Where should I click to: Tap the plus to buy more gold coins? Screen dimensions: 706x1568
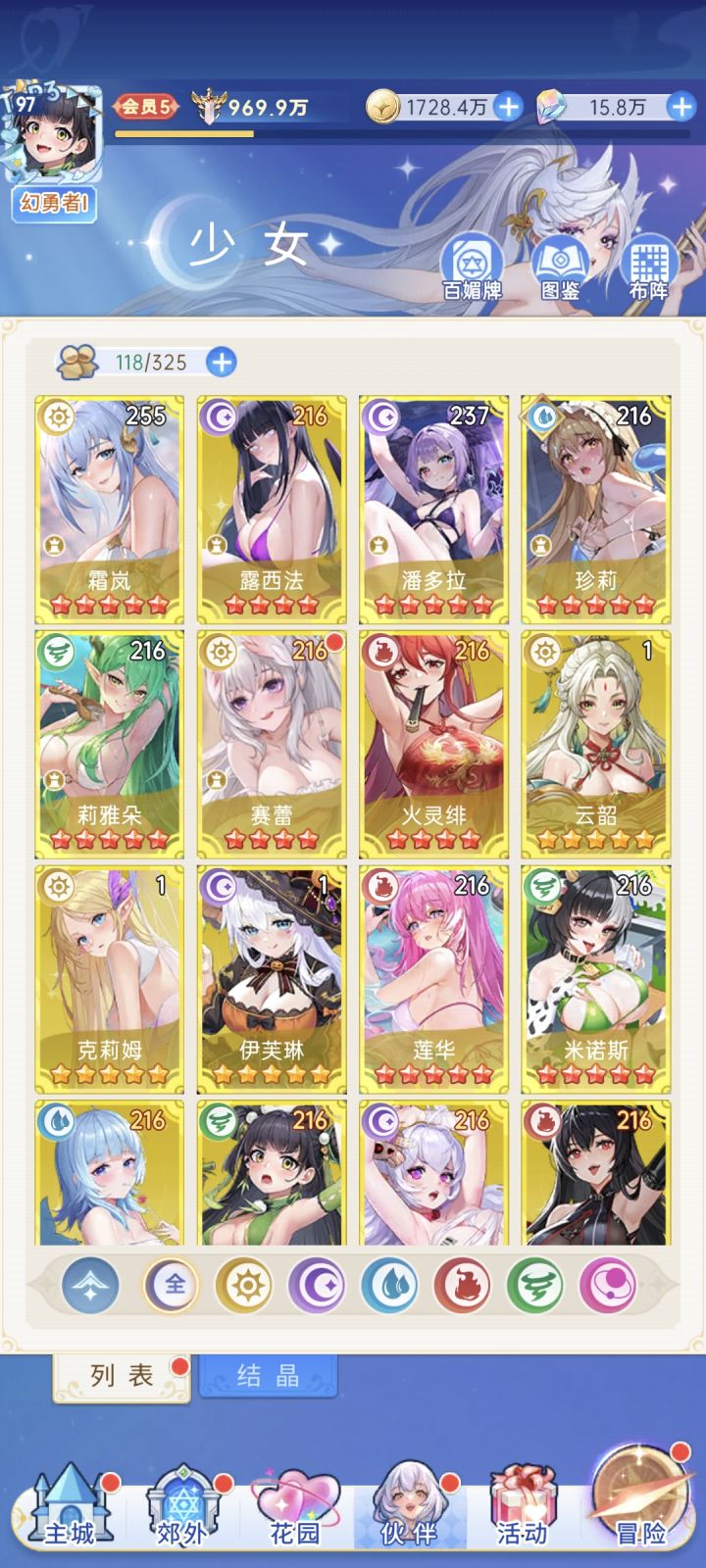506,108
